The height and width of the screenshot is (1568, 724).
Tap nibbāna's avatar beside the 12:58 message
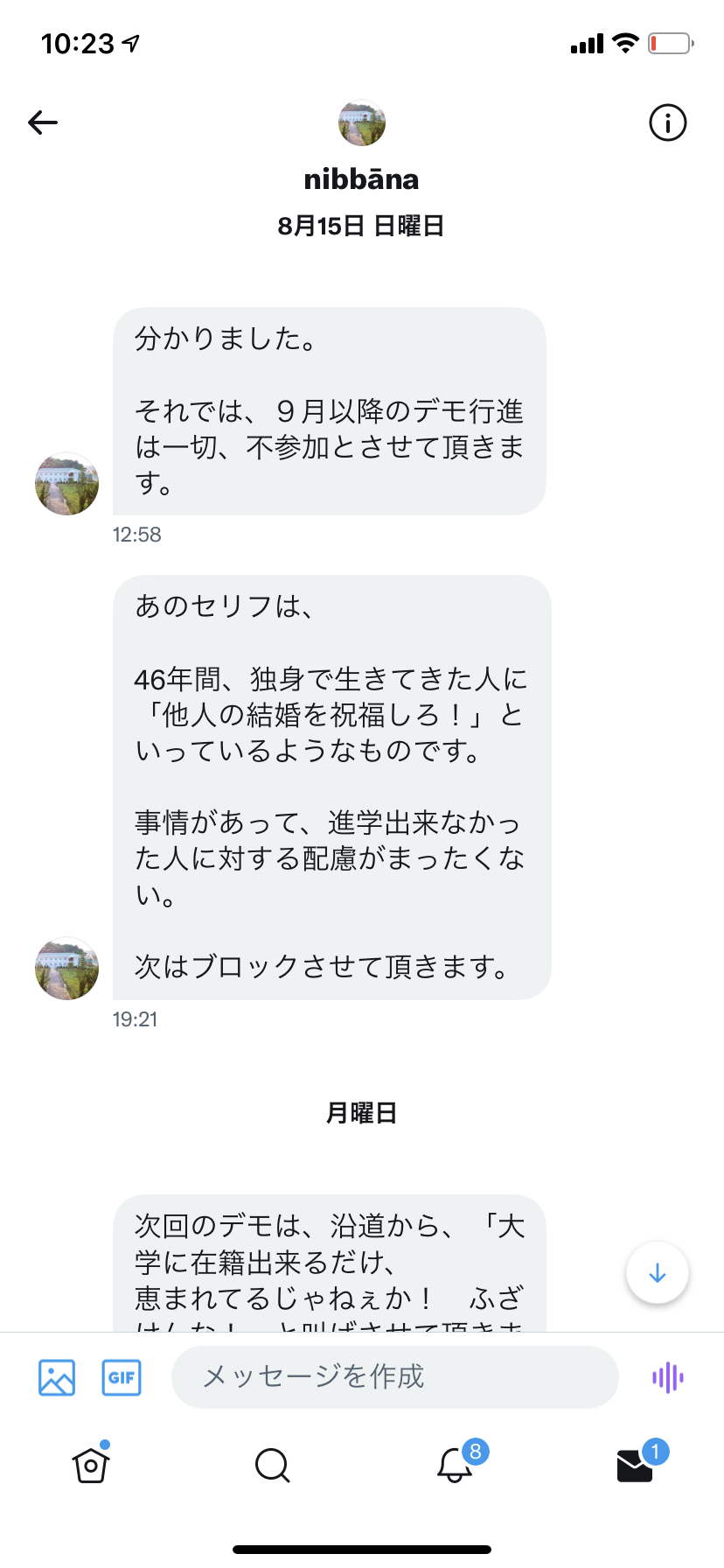click(x=66, y=483)
